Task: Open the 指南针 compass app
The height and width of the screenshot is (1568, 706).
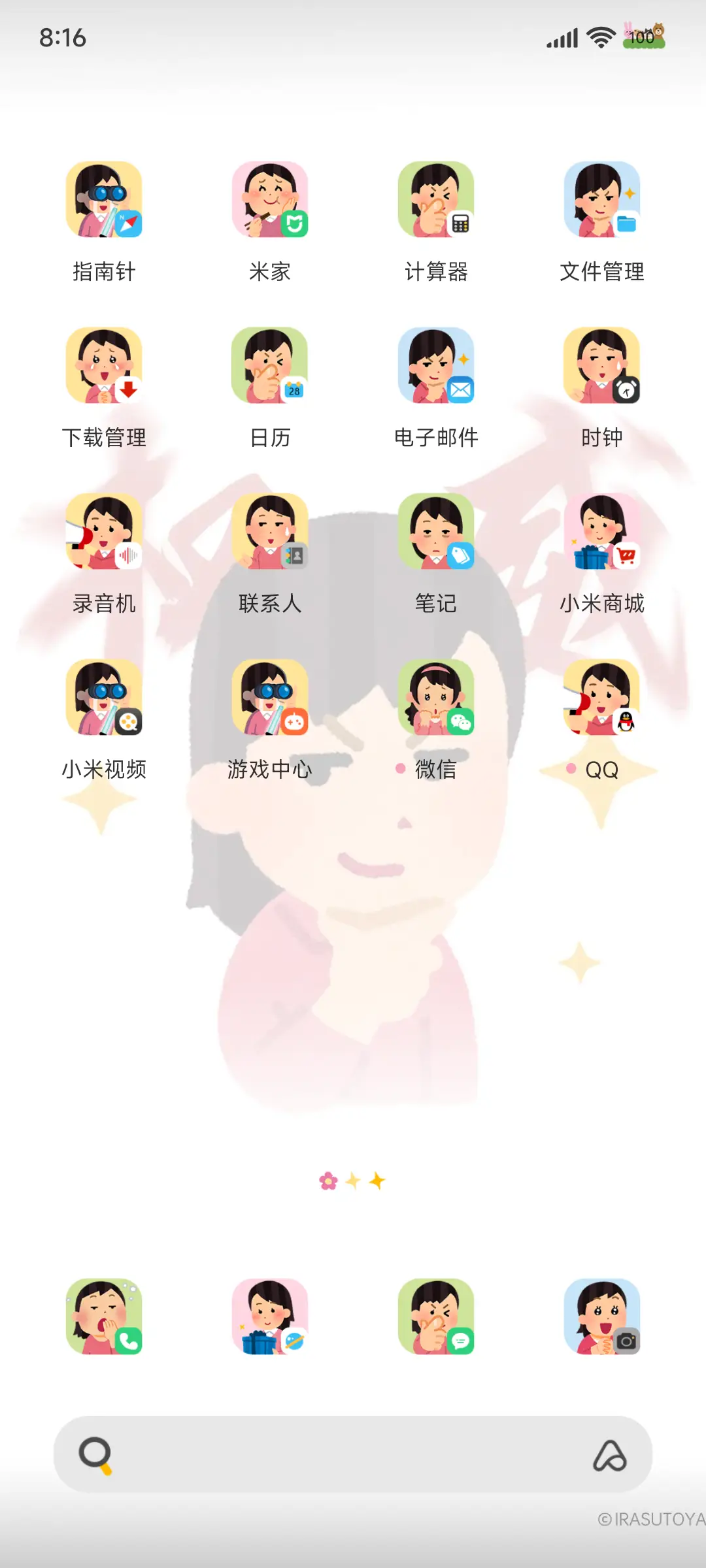Action: pos(105,199)
